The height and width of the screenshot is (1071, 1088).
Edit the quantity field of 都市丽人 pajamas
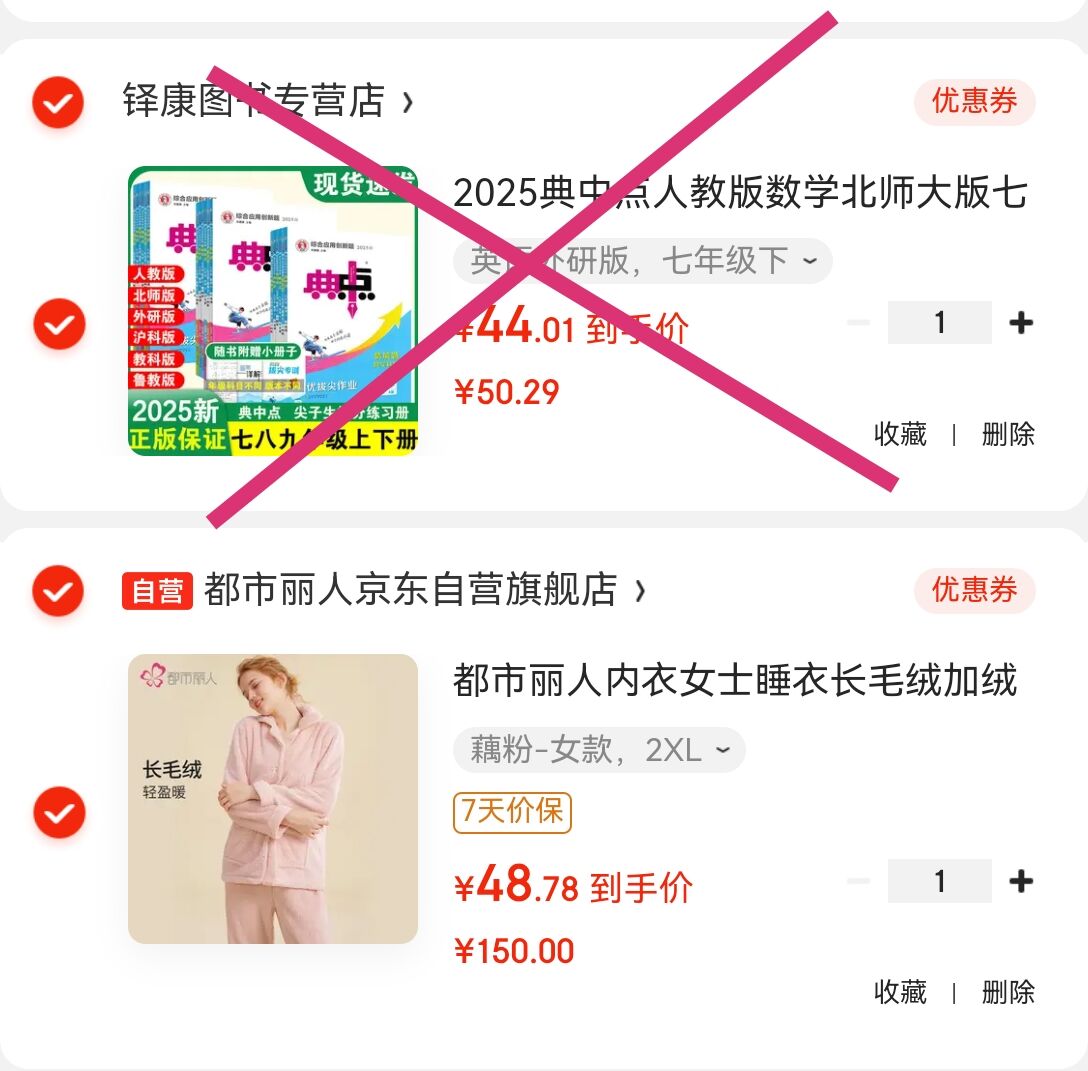click(939, 881)
